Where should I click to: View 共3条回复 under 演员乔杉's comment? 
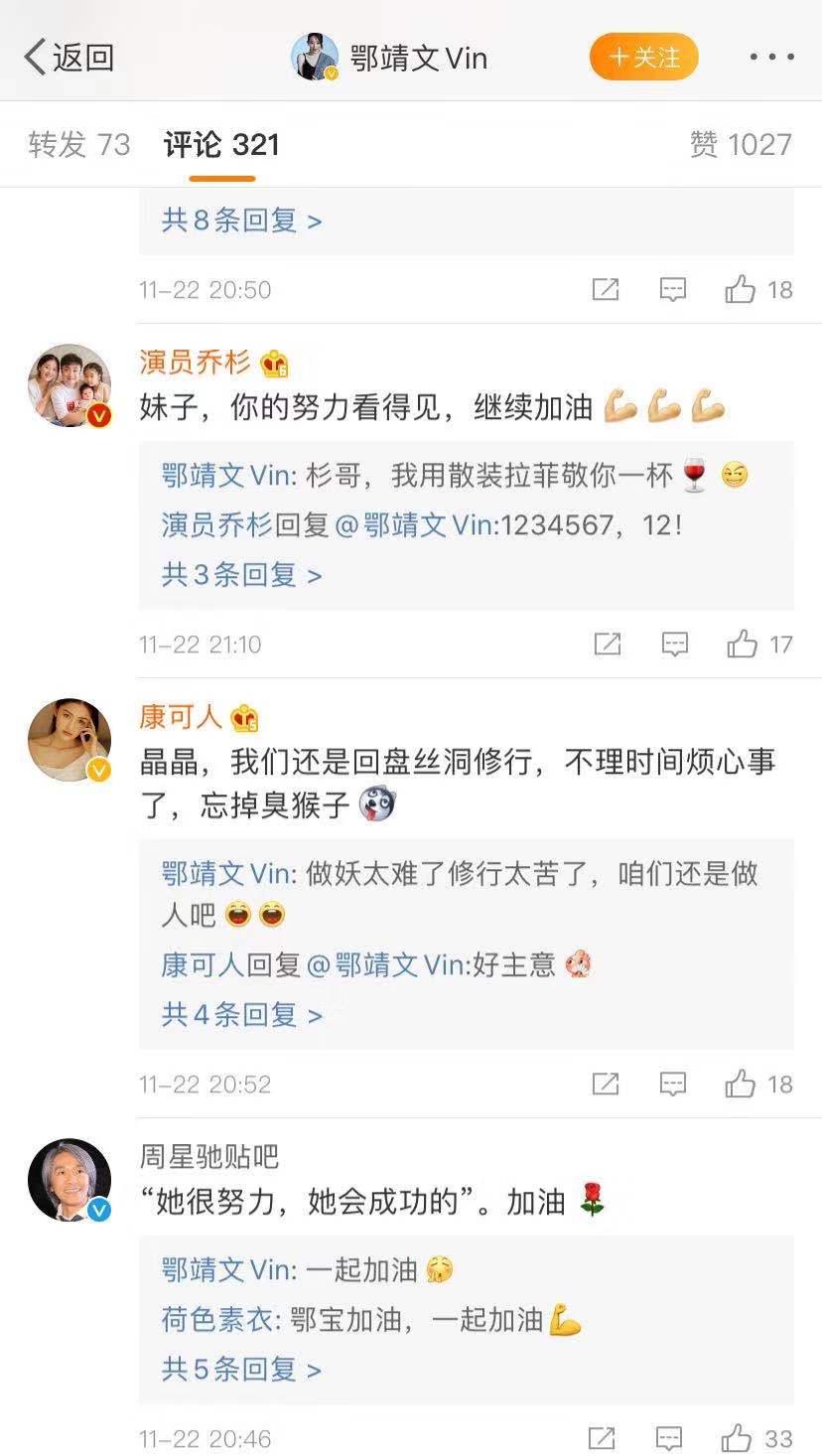241,575
